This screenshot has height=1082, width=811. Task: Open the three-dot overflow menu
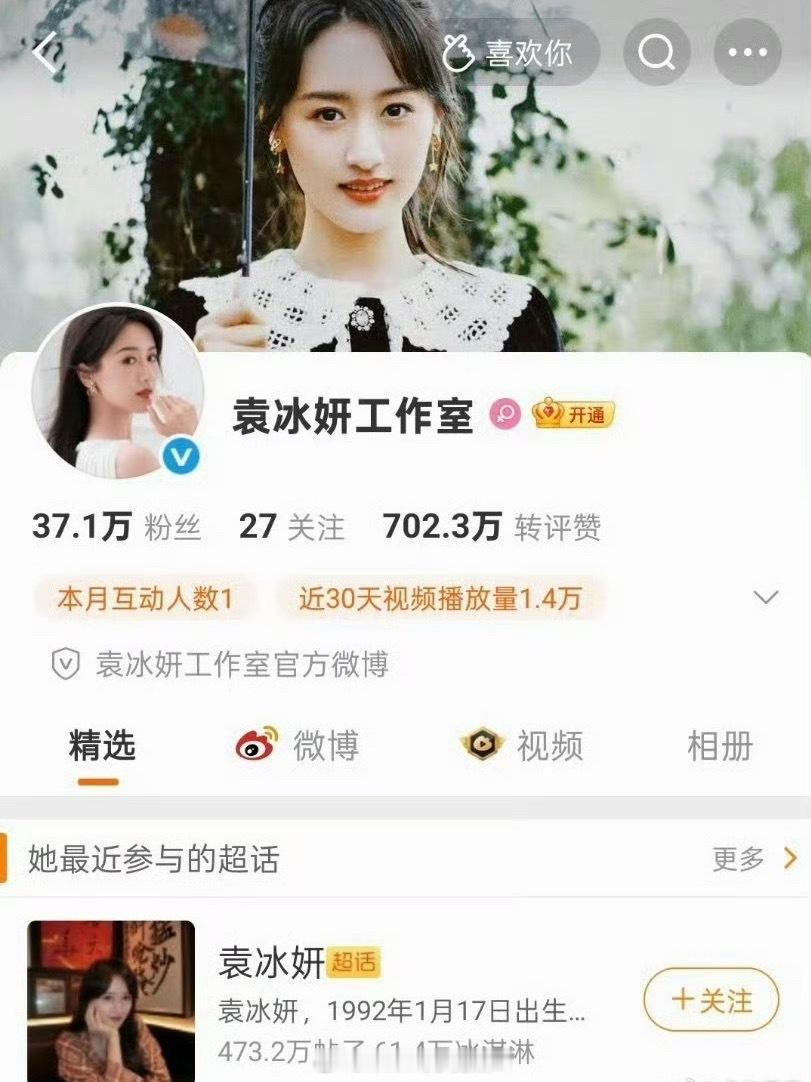747,53
